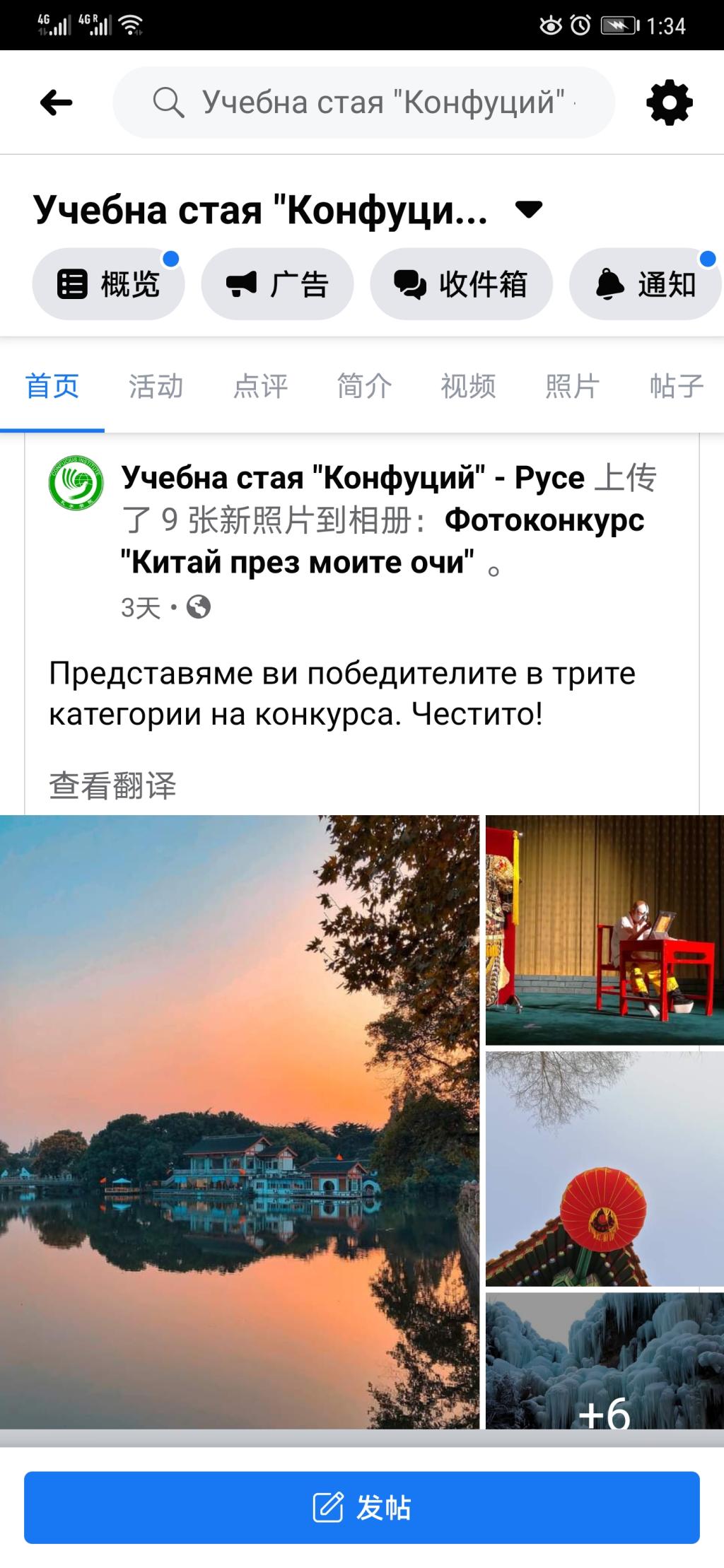Switch to the 点评 tab

[x=260, y=387]
